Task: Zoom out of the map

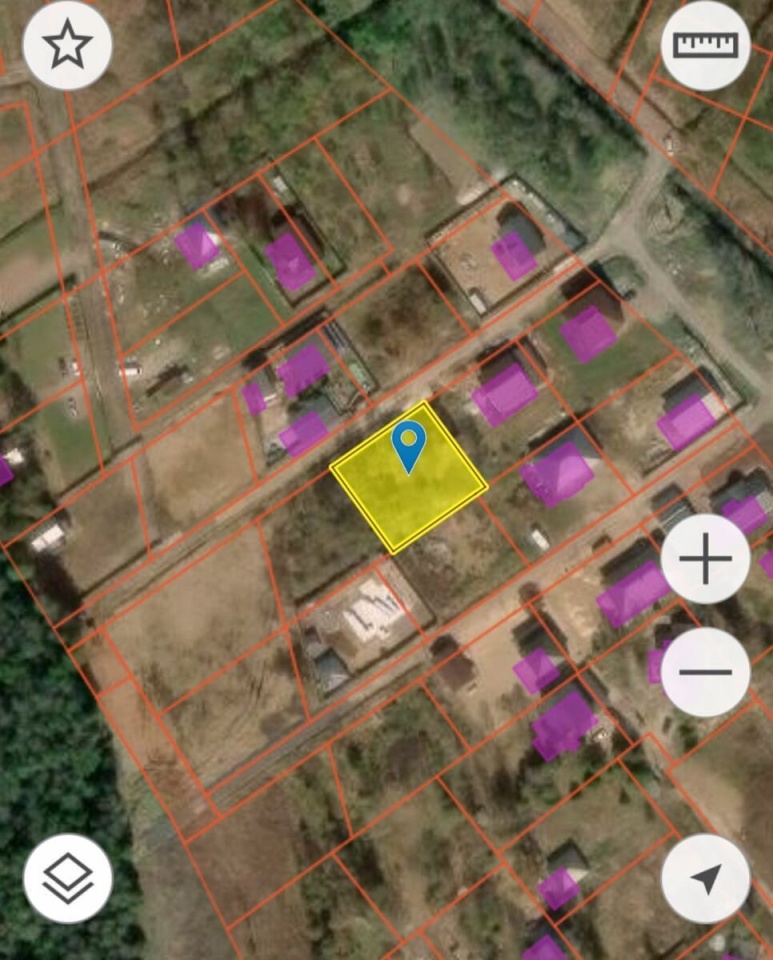Action: point(705,672)
